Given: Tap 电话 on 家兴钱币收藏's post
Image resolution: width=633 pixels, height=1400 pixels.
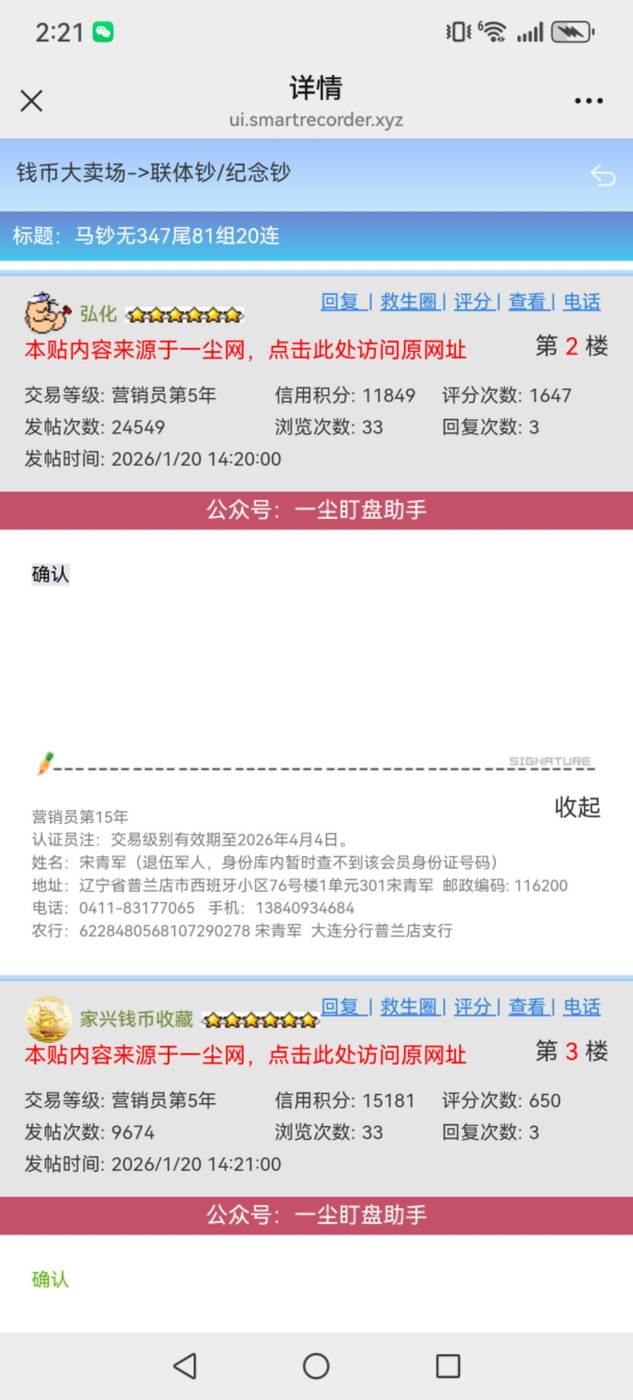Looking at the screenshot, I should click(x=582, y=1007).
